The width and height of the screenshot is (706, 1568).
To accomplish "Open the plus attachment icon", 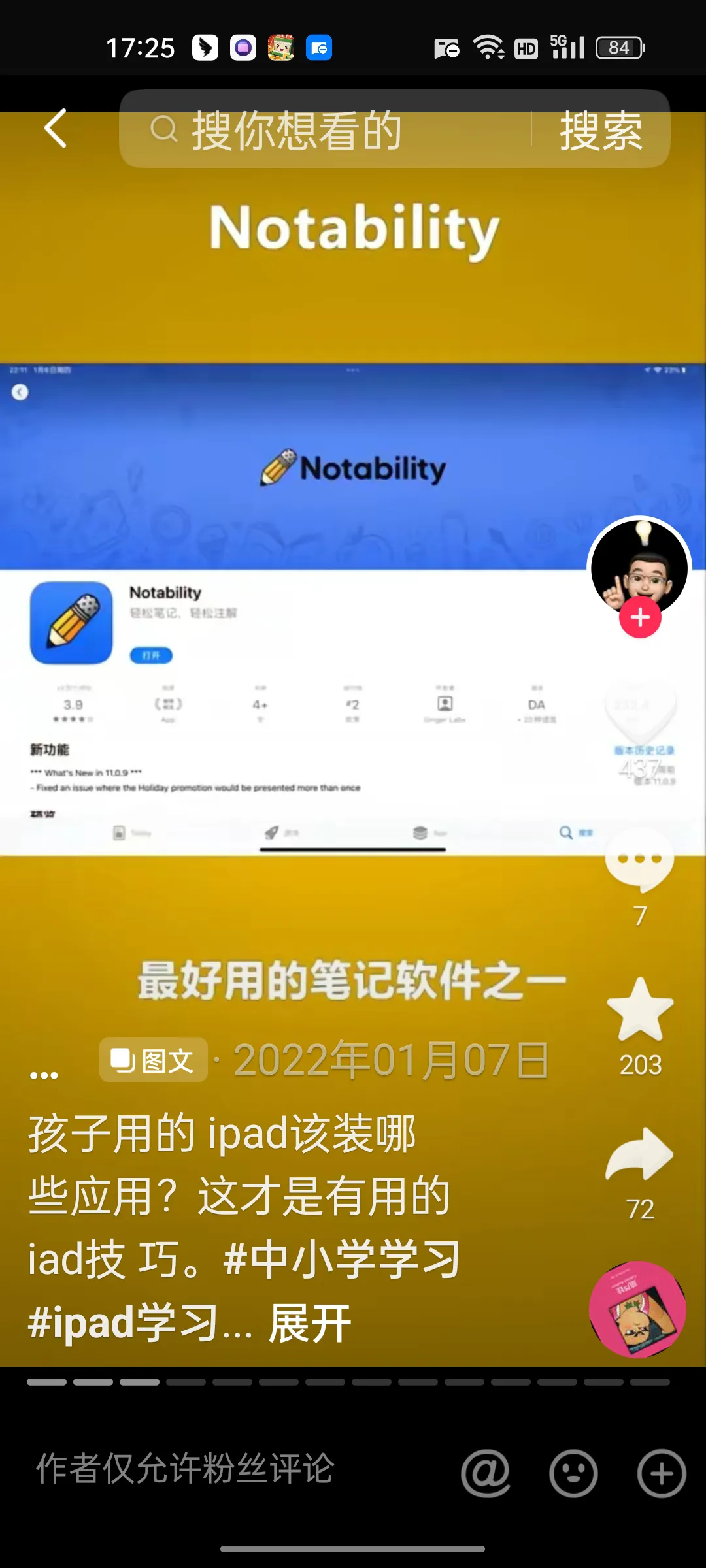I will click(662, 1473).
